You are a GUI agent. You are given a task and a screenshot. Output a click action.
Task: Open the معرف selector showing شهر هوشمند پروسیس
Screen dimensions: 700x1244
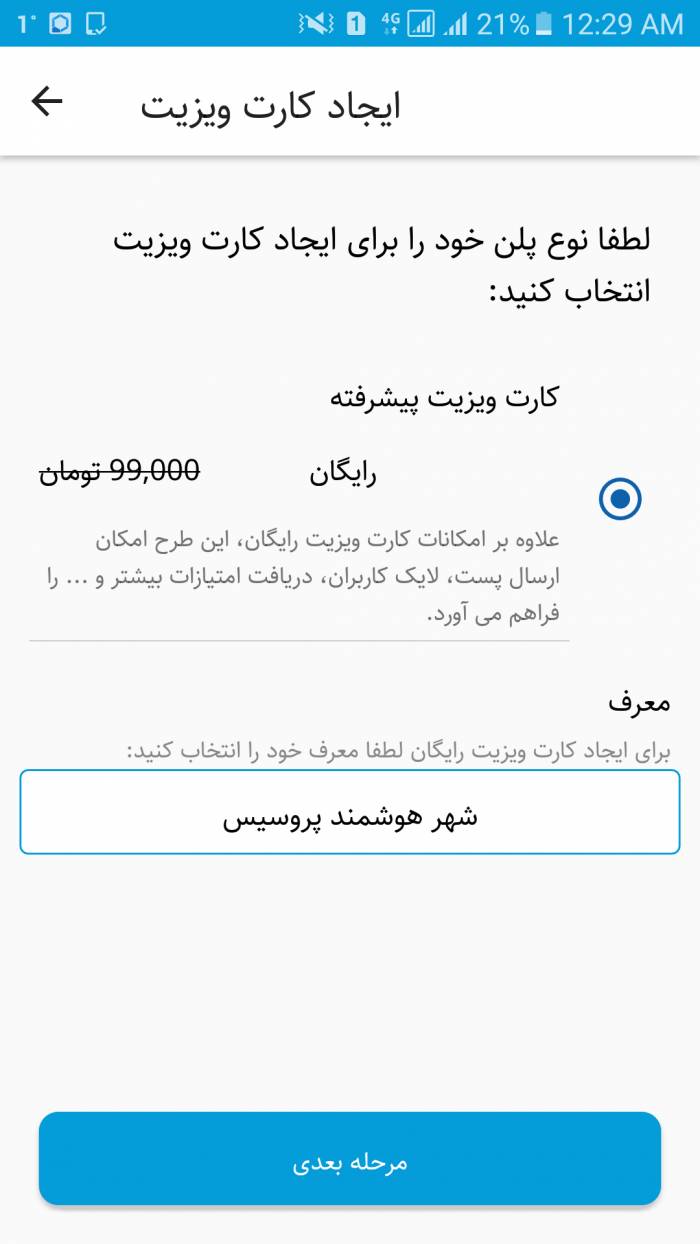350,812
